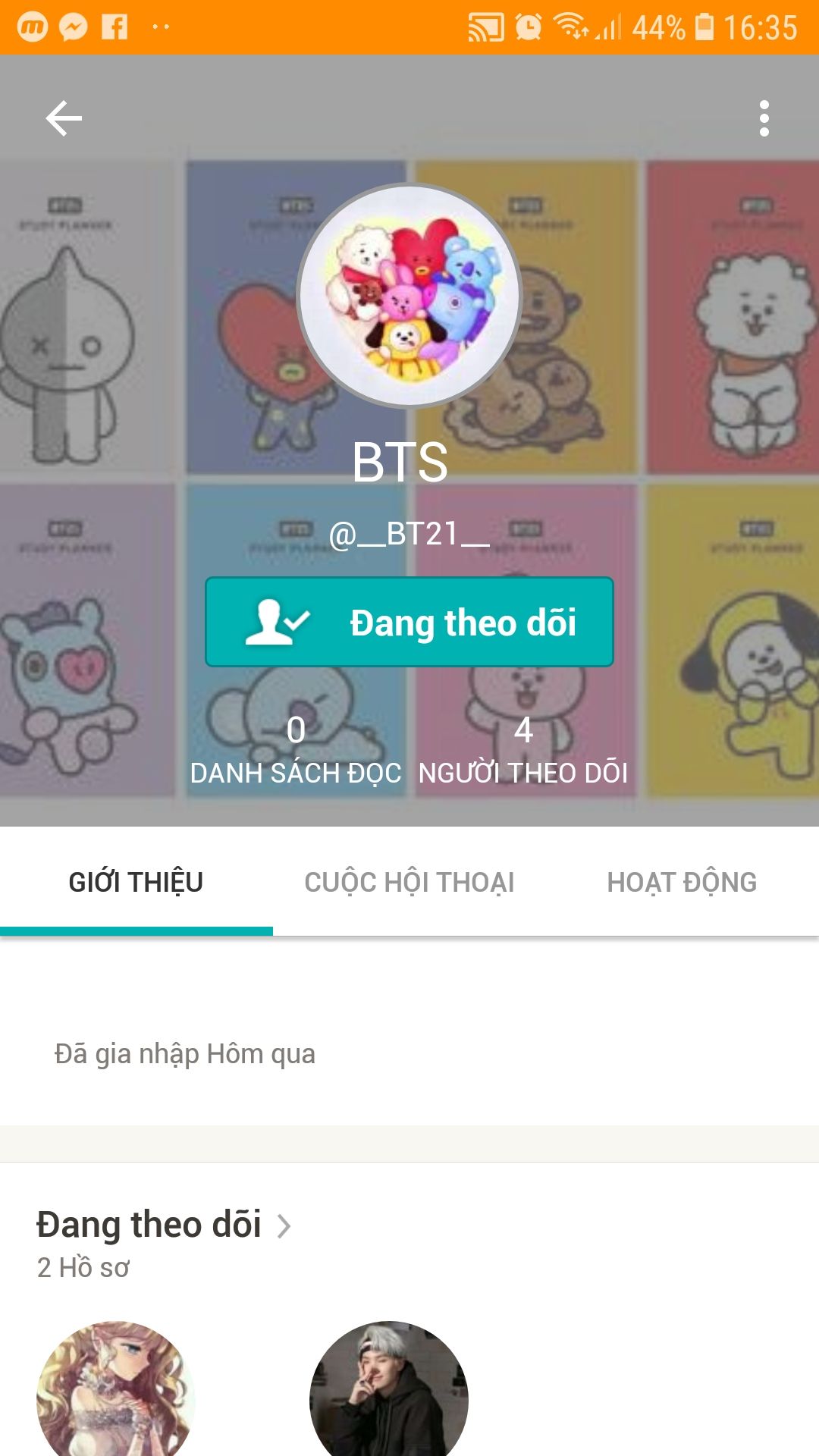Open the followed profile with black hoodie photo
Screen dimensions: 819x1456
coord(389,1389)
